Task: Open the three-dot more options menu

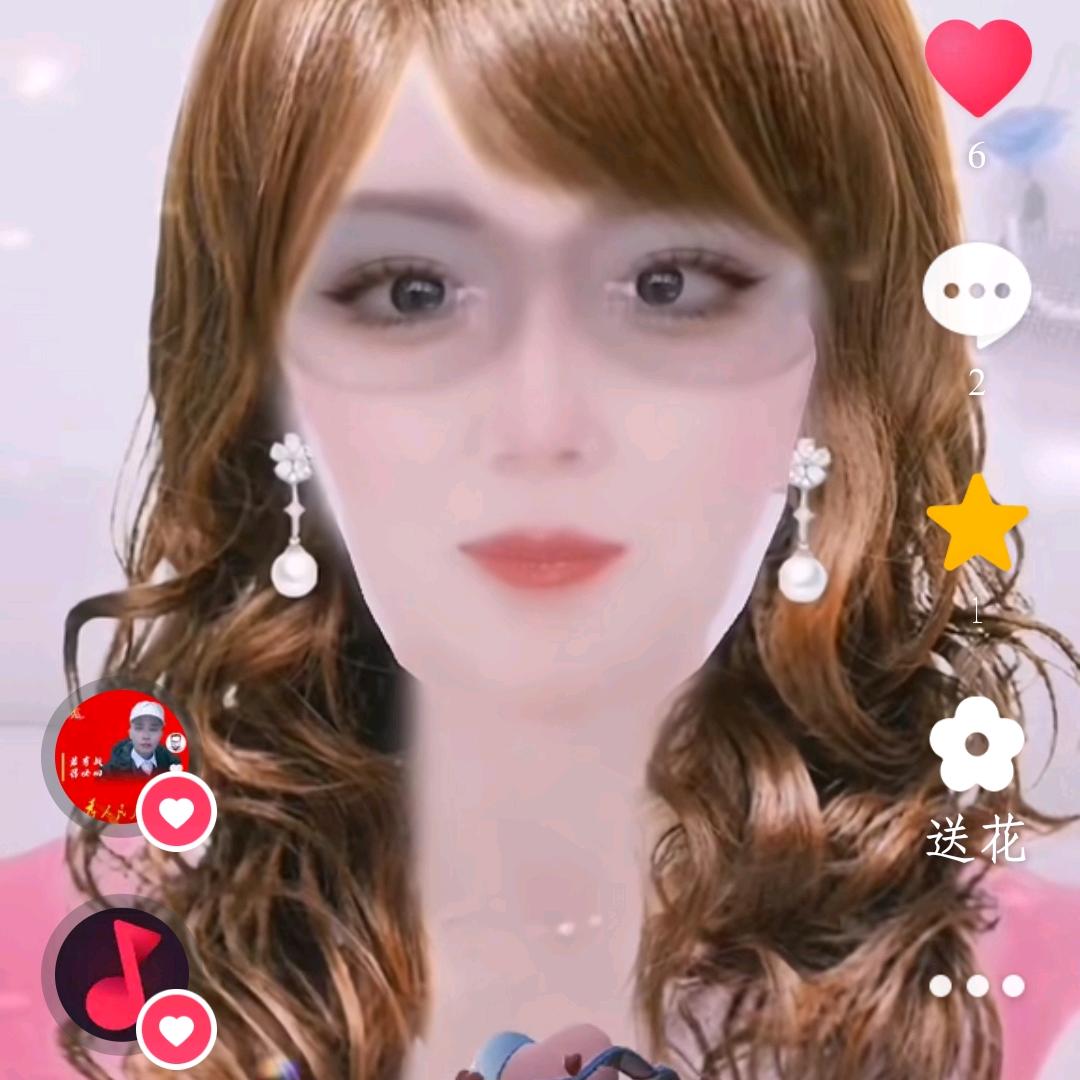Action: pos(977,986)
